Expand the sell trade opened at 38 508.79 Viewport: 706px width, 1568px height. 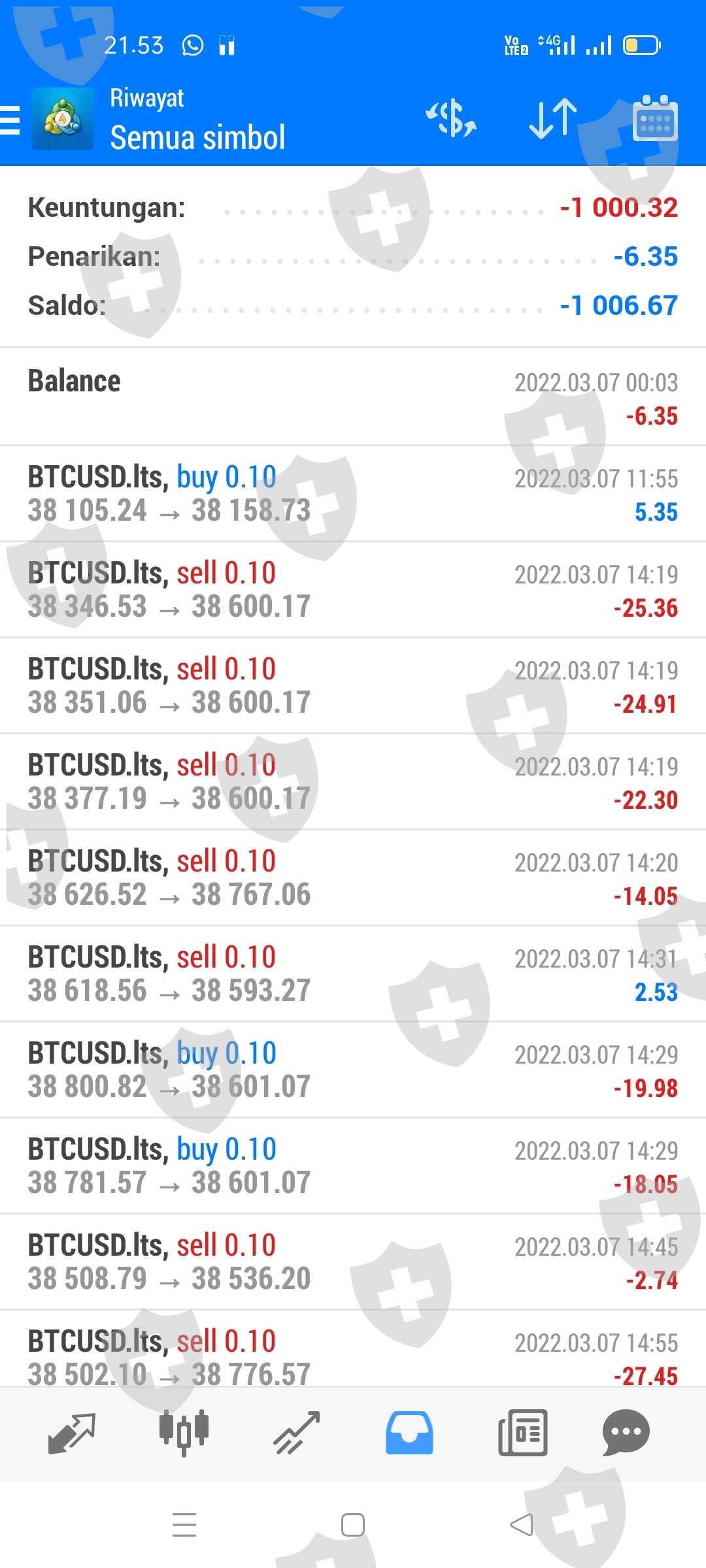tap(353, 1262)
